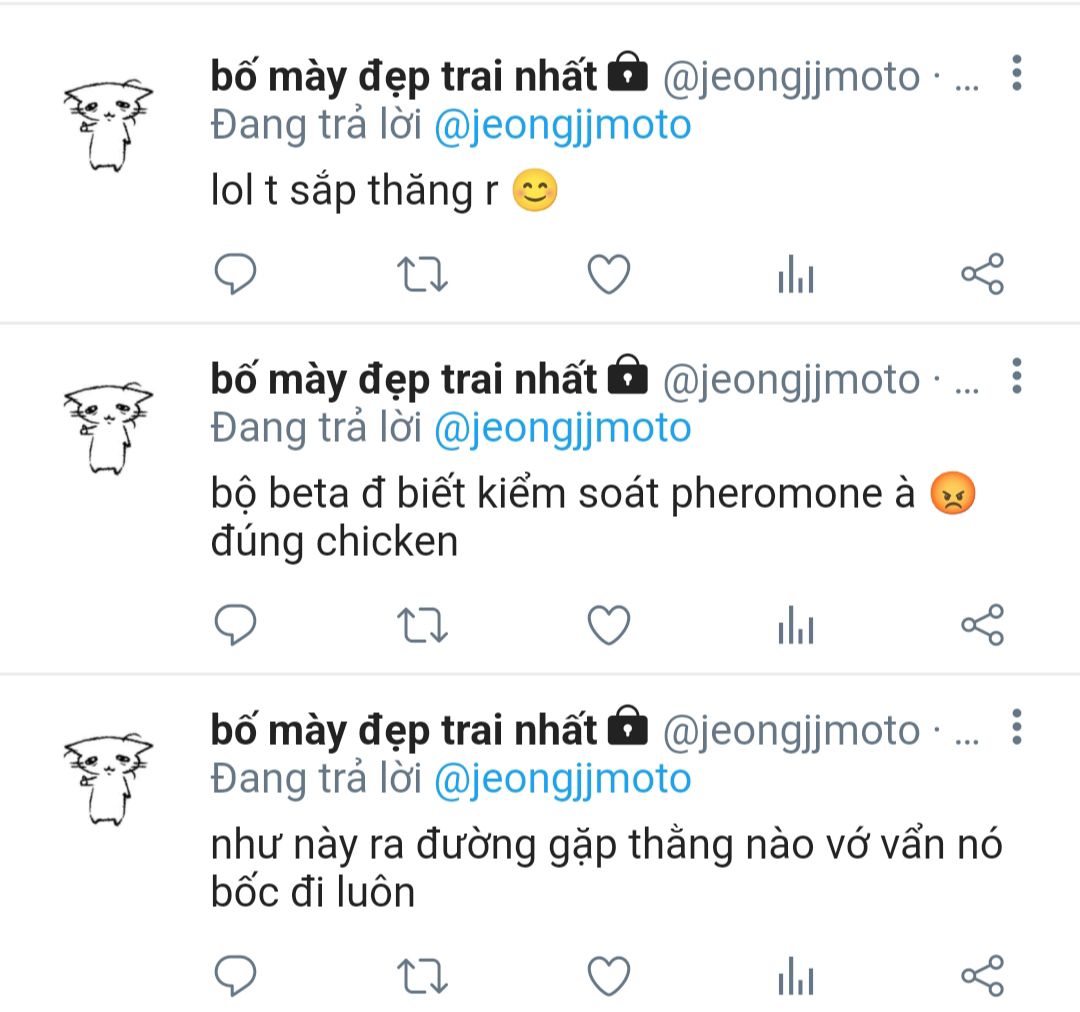This screenshot has height=1012, width=1080.
Task: Share the "lol t sắp thăng r" tweet
Action: click(x=982, y=275)
